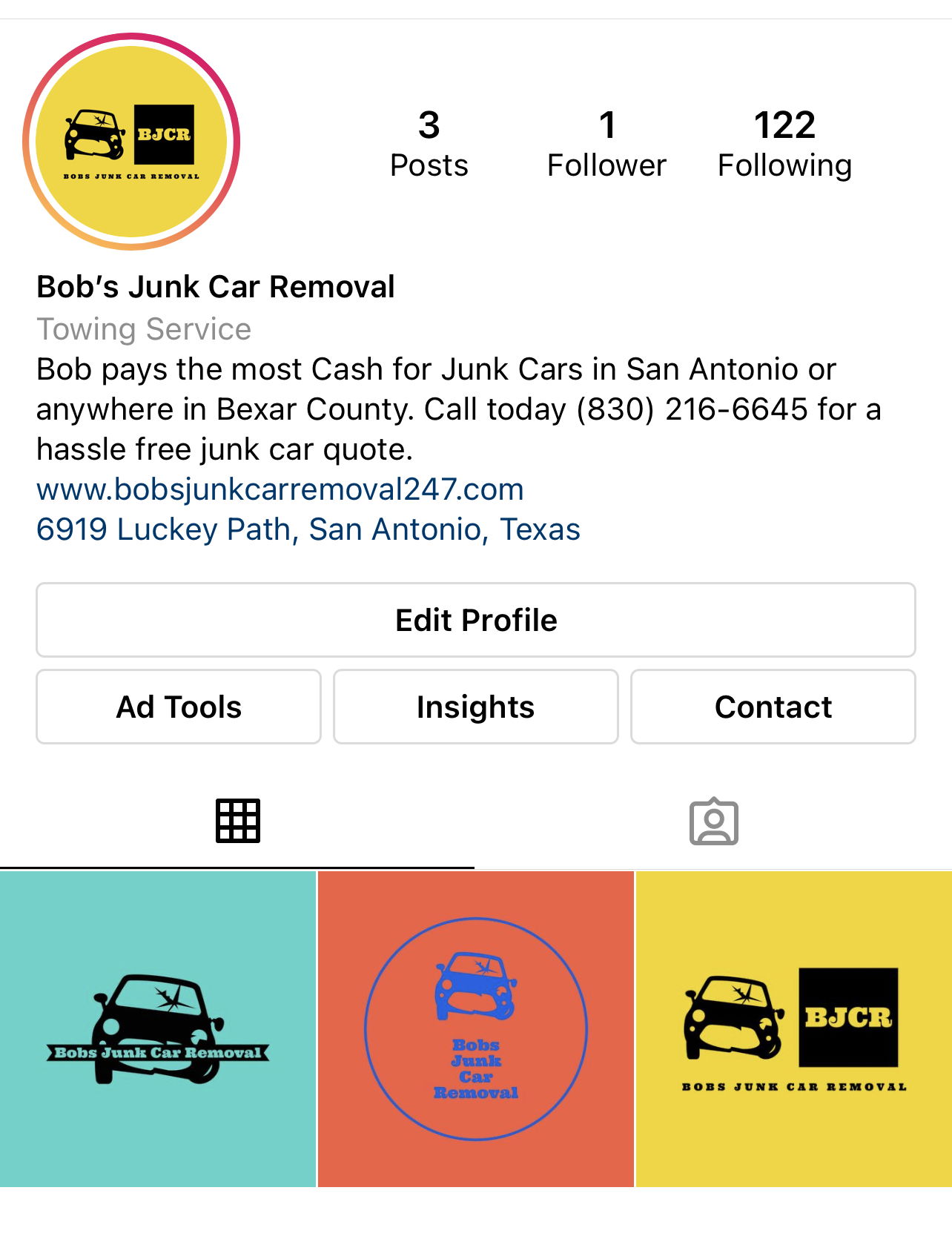Expand the Contact options
Viewport: 952px width, 1239px height.
pos(773,706)
